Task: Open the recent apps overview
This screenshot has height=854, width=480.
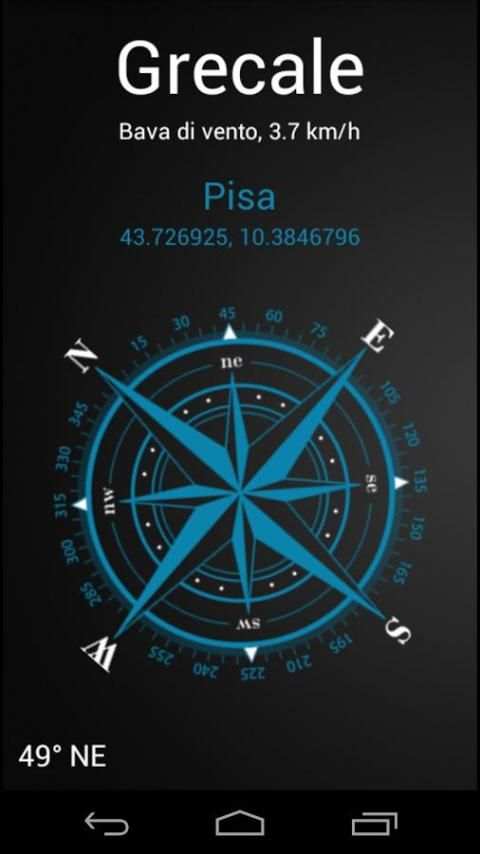Action: [x=374, y=823]
